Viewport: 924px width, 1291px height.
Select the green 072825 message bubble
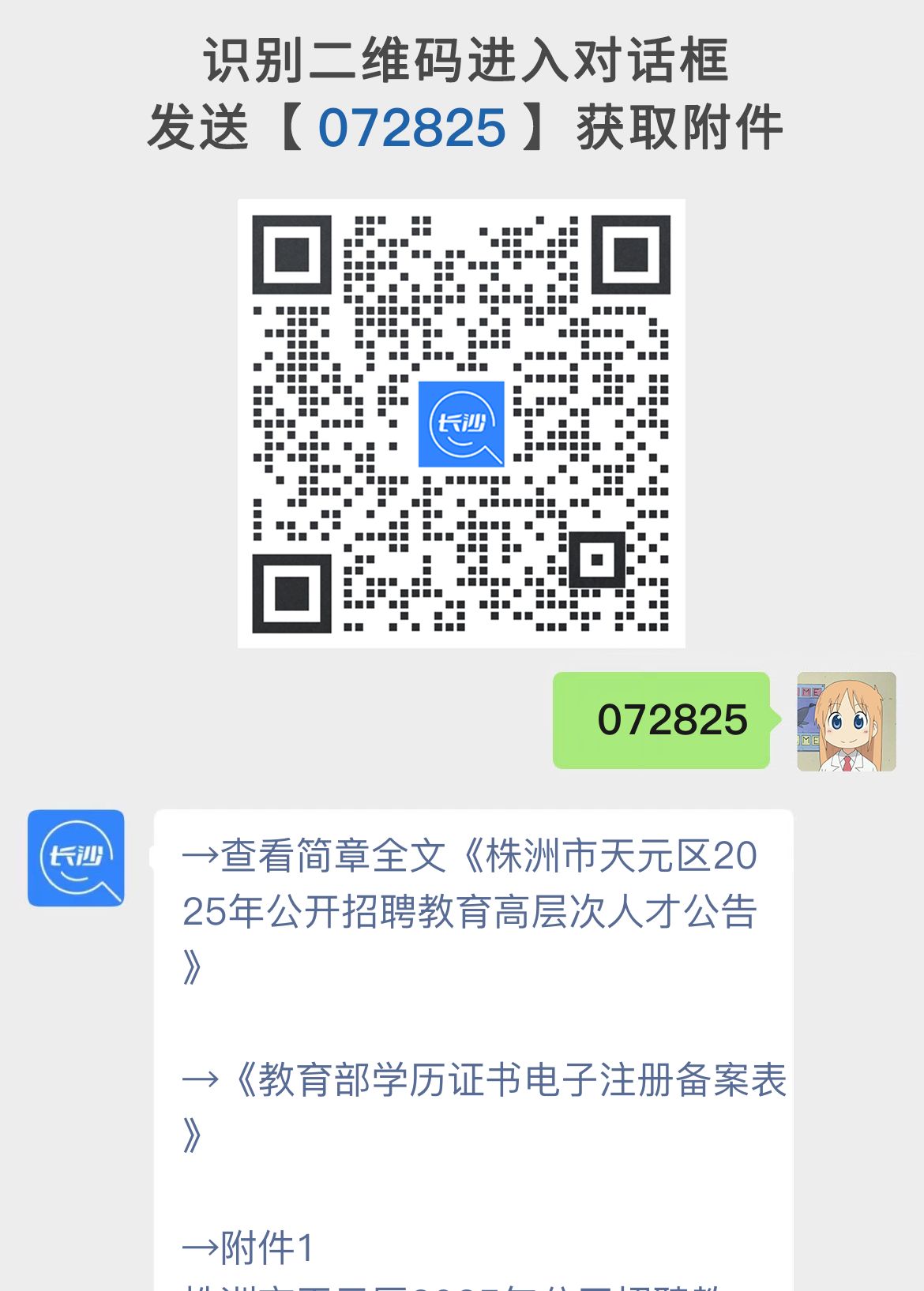click(662, 719)
